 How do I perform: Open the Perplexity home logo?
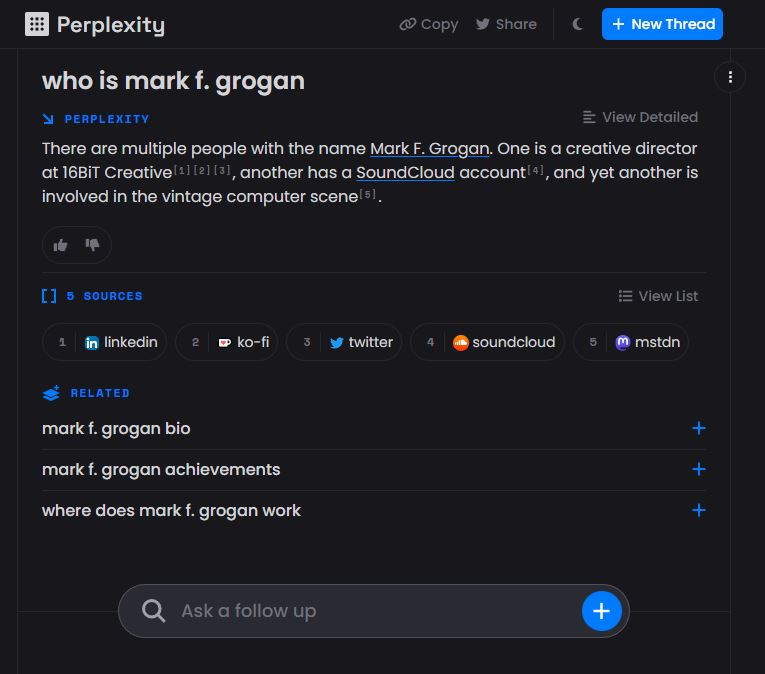tap(95, 24)
